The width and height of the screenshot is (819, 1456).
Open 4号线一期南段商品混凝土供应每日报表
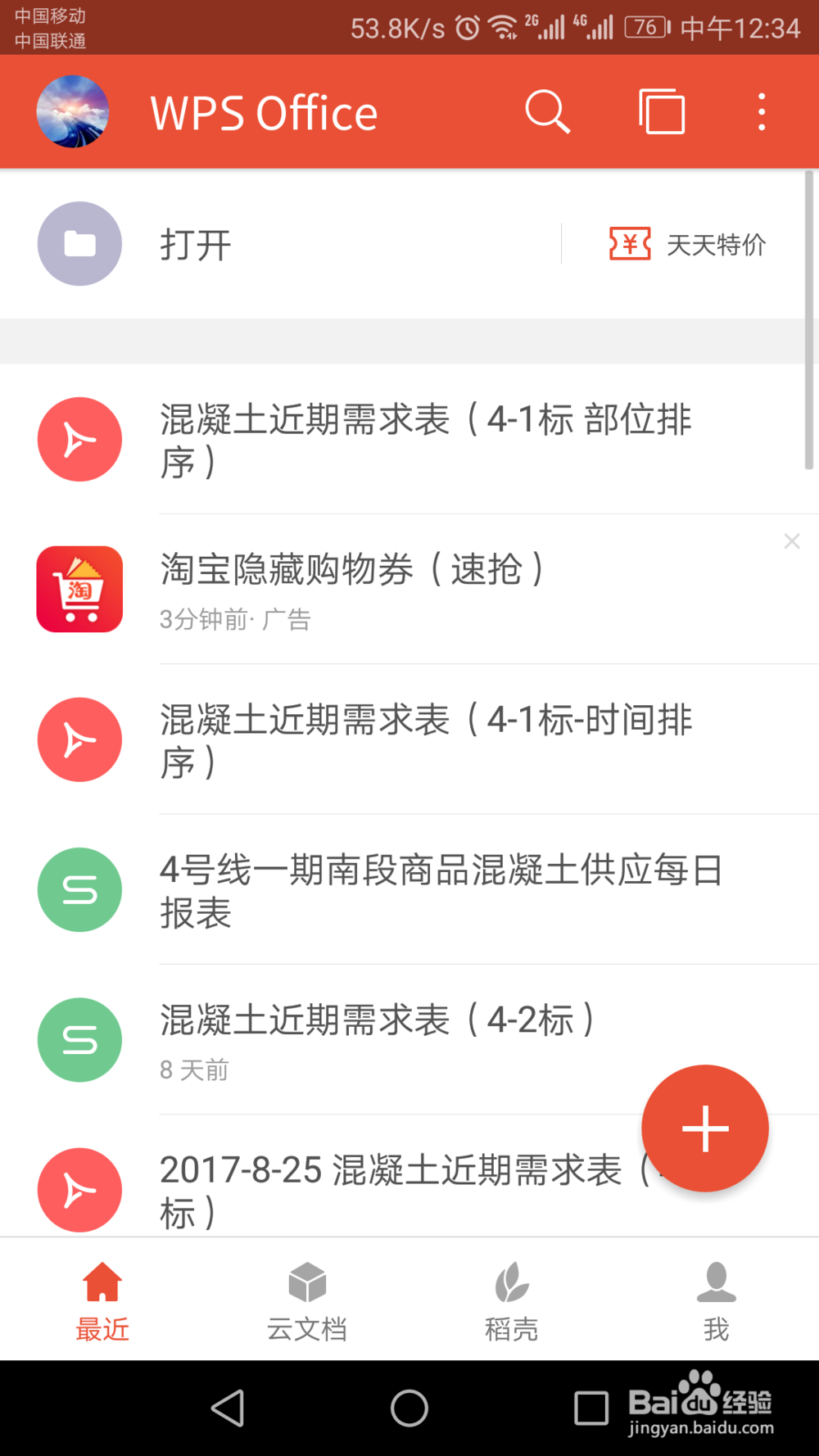(442, 890)
